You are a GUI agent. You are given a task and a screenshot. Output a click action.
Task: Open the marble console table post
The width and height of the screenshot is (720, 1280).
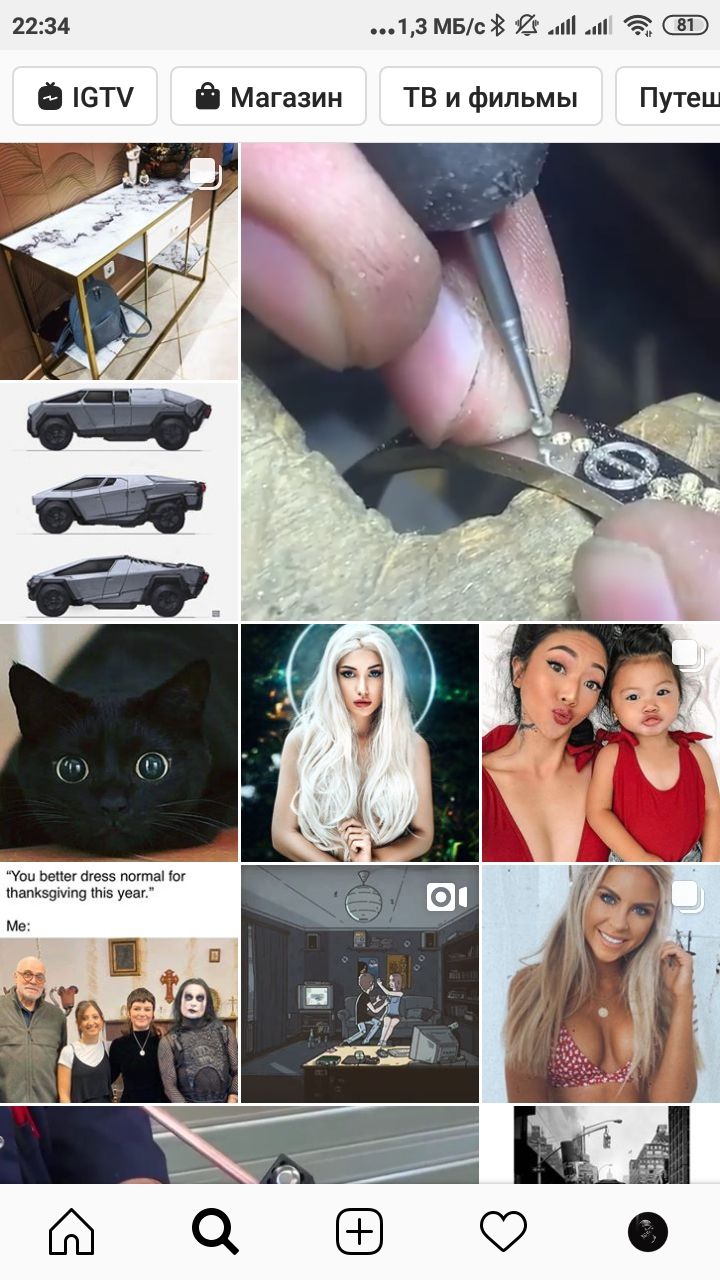point(119,261)
